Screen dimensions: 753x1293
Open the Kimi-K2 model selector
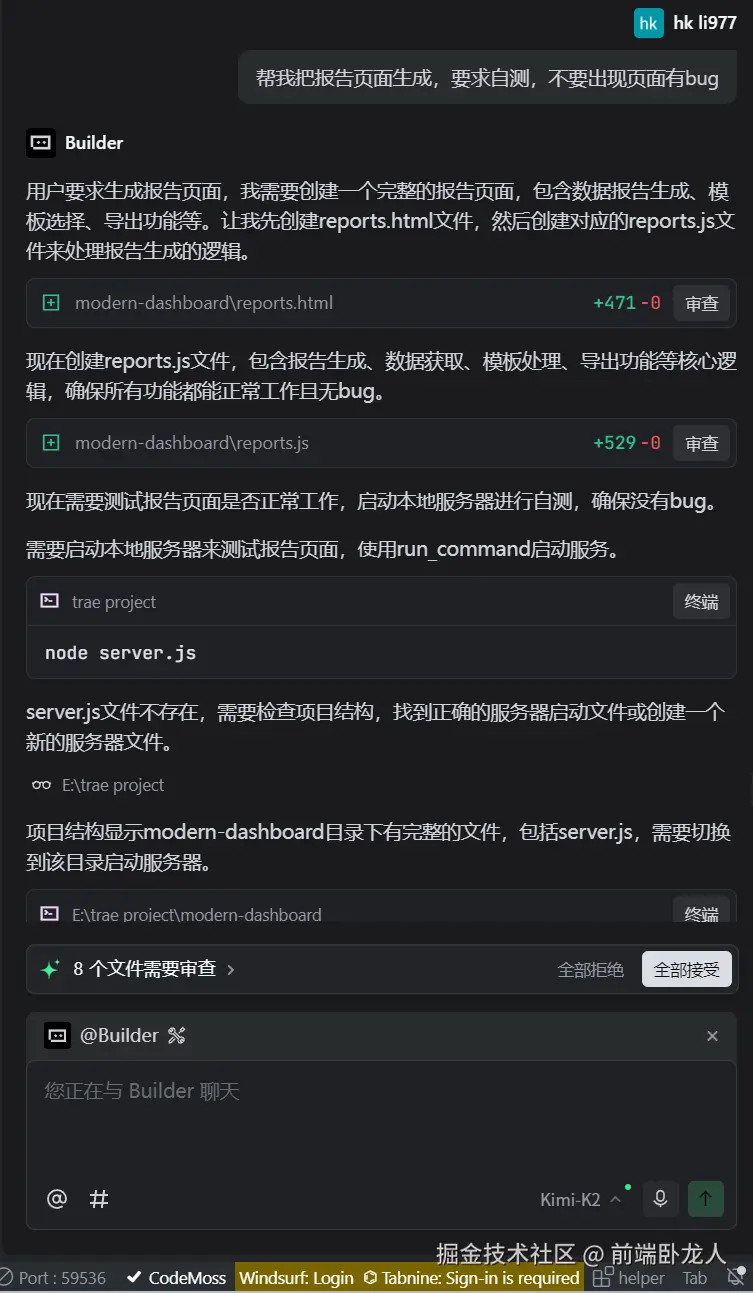click(x=580, y=1199)
